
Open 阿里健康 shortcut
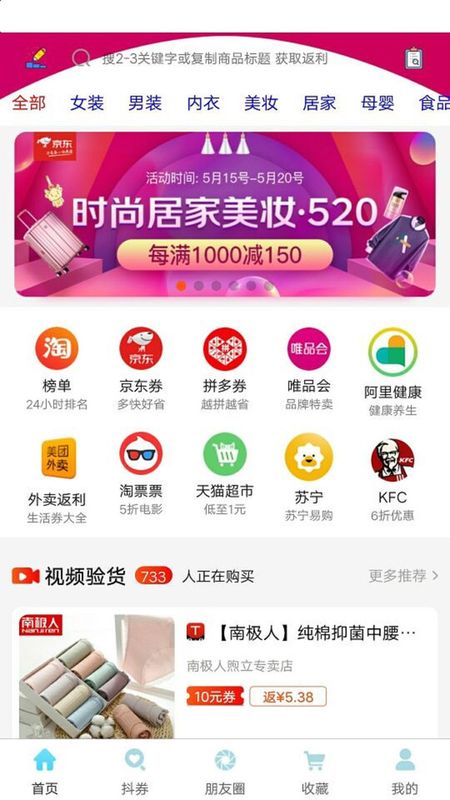click(x=393, y=372)
